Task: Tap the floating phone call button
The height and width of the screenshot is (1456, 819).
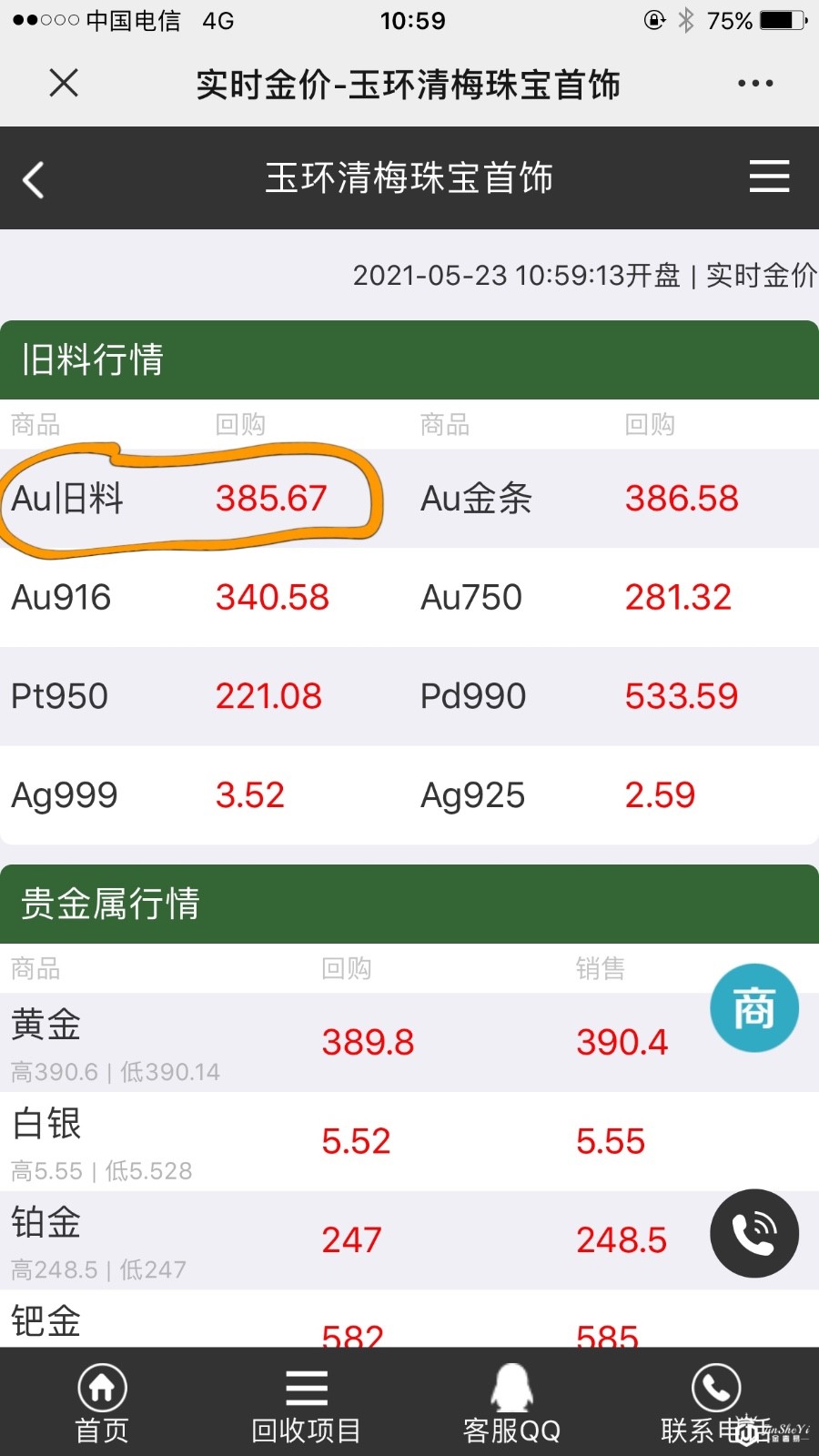Action: (x=754, y=1233)
